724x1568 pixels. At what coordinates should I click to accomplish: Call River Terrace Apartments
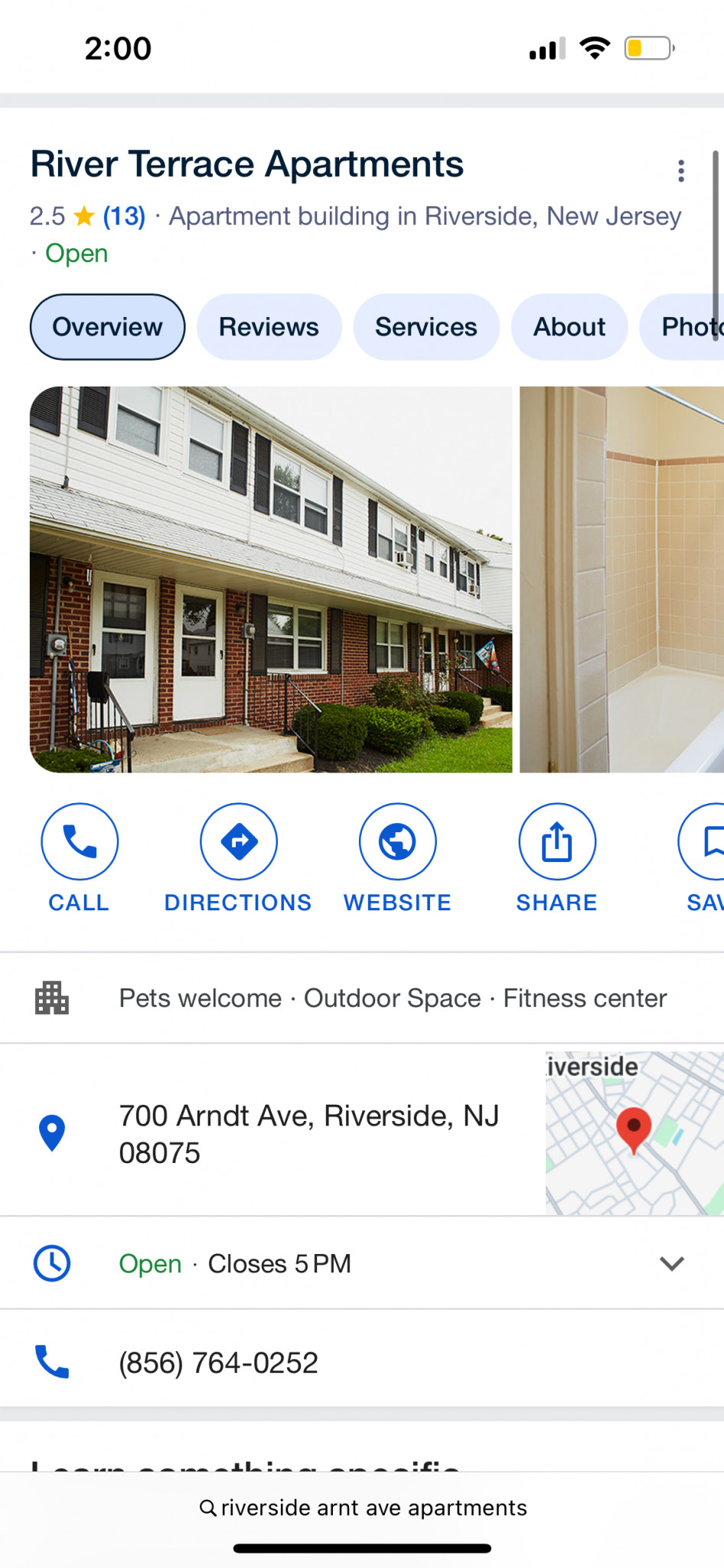coord(80,858)
